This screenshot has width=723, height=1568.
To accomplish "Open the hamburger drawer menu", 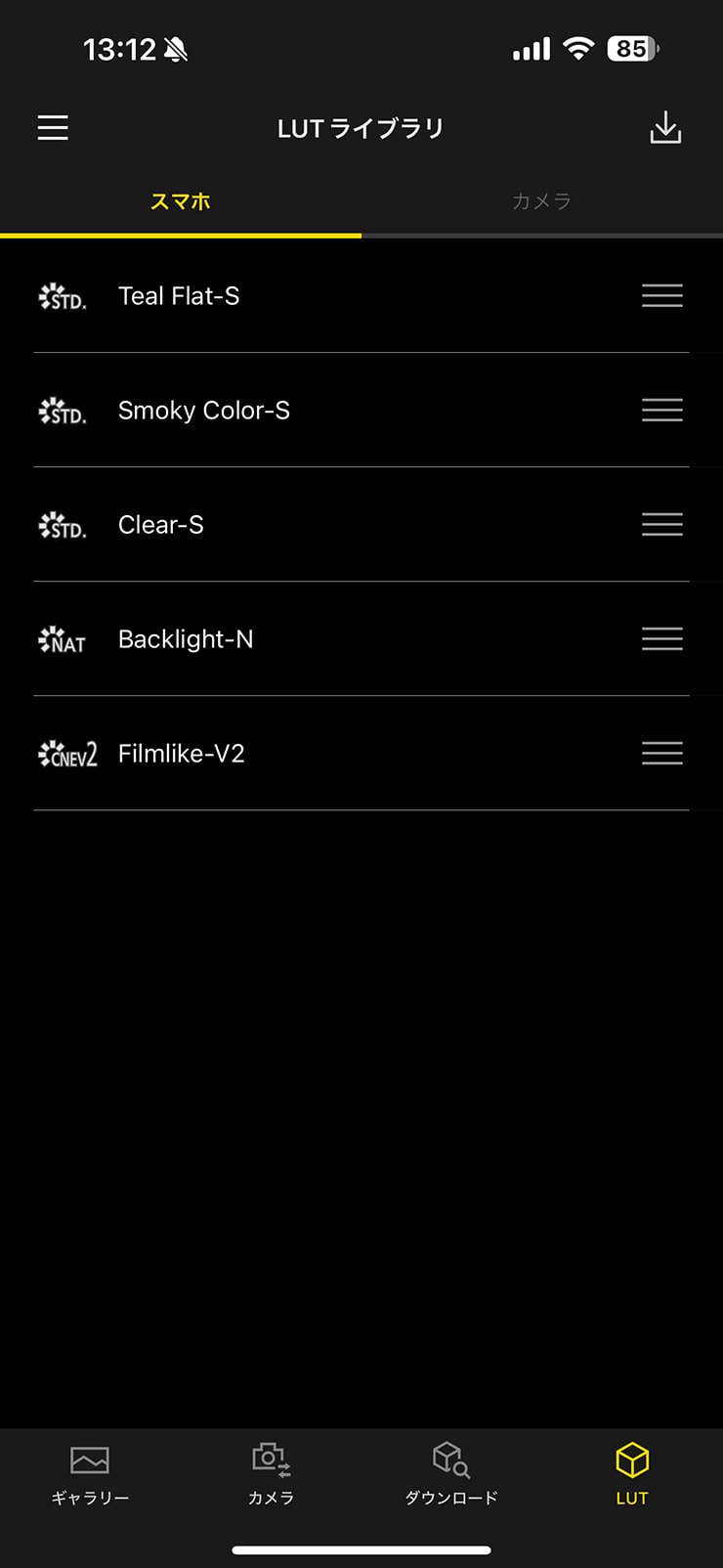I will click(x=53, y=128).
